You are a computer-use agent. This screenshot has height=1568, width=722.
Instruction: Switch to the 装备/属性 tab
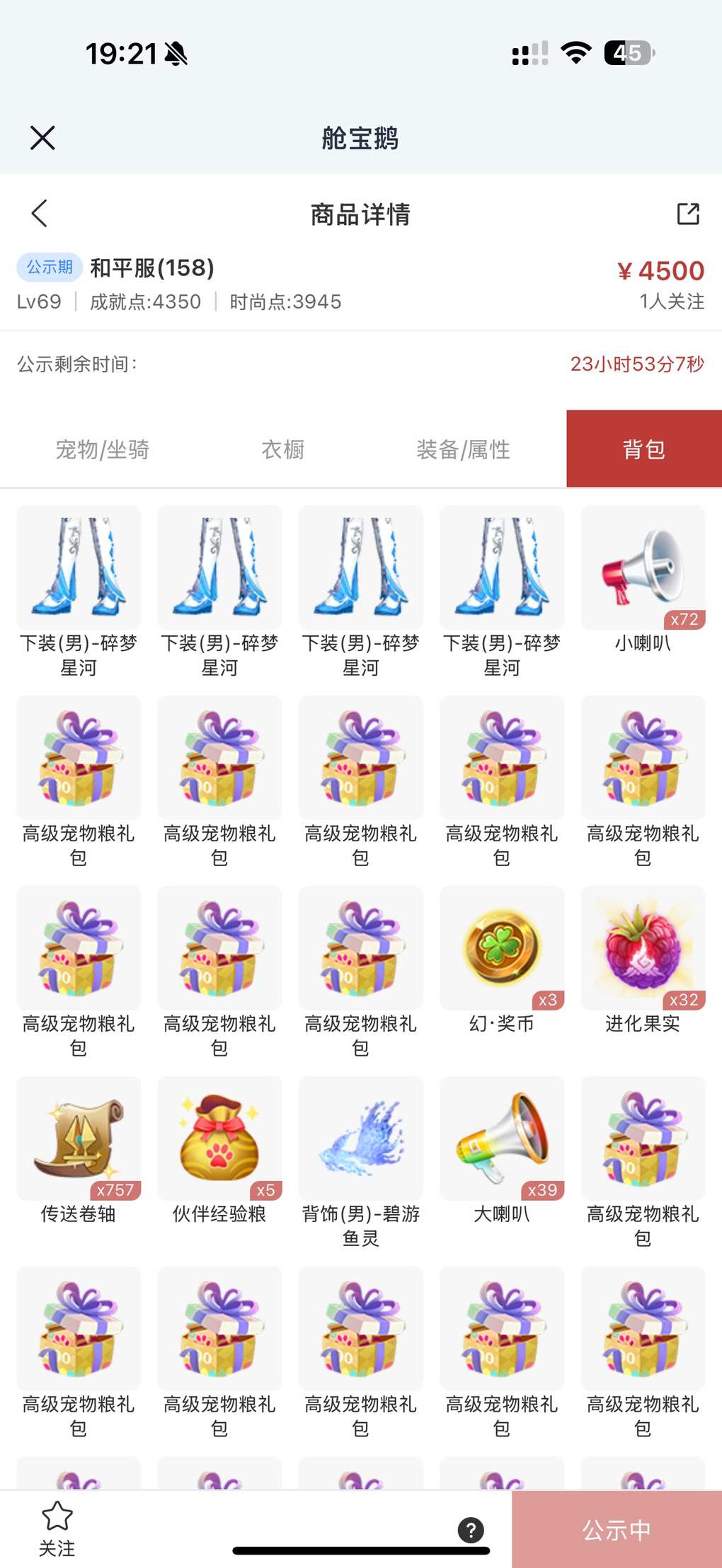(463, 449)
